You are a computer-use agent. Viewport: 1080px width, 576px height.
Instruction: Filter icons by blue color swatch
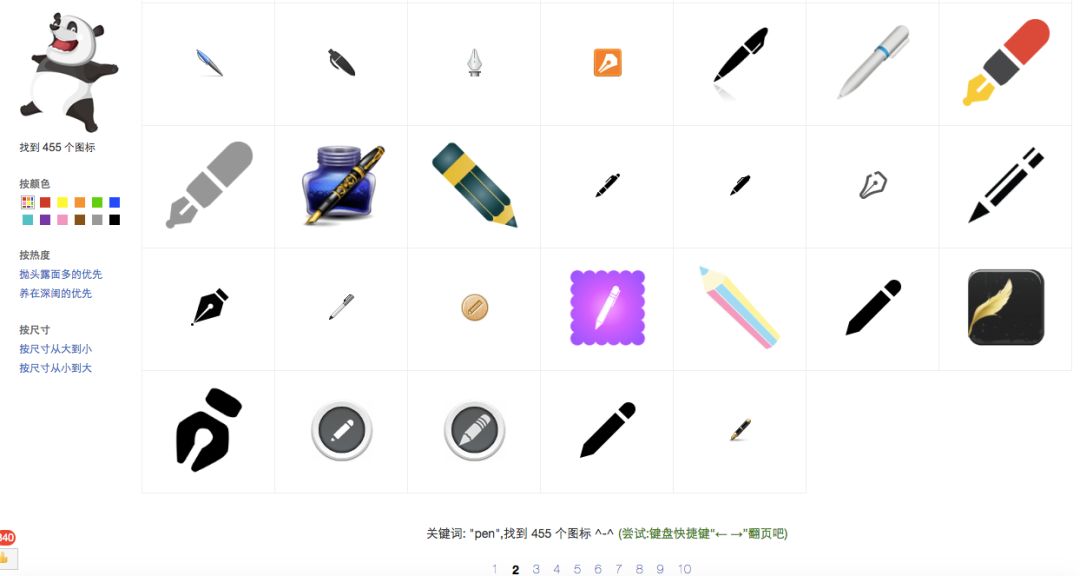point(114,203)
